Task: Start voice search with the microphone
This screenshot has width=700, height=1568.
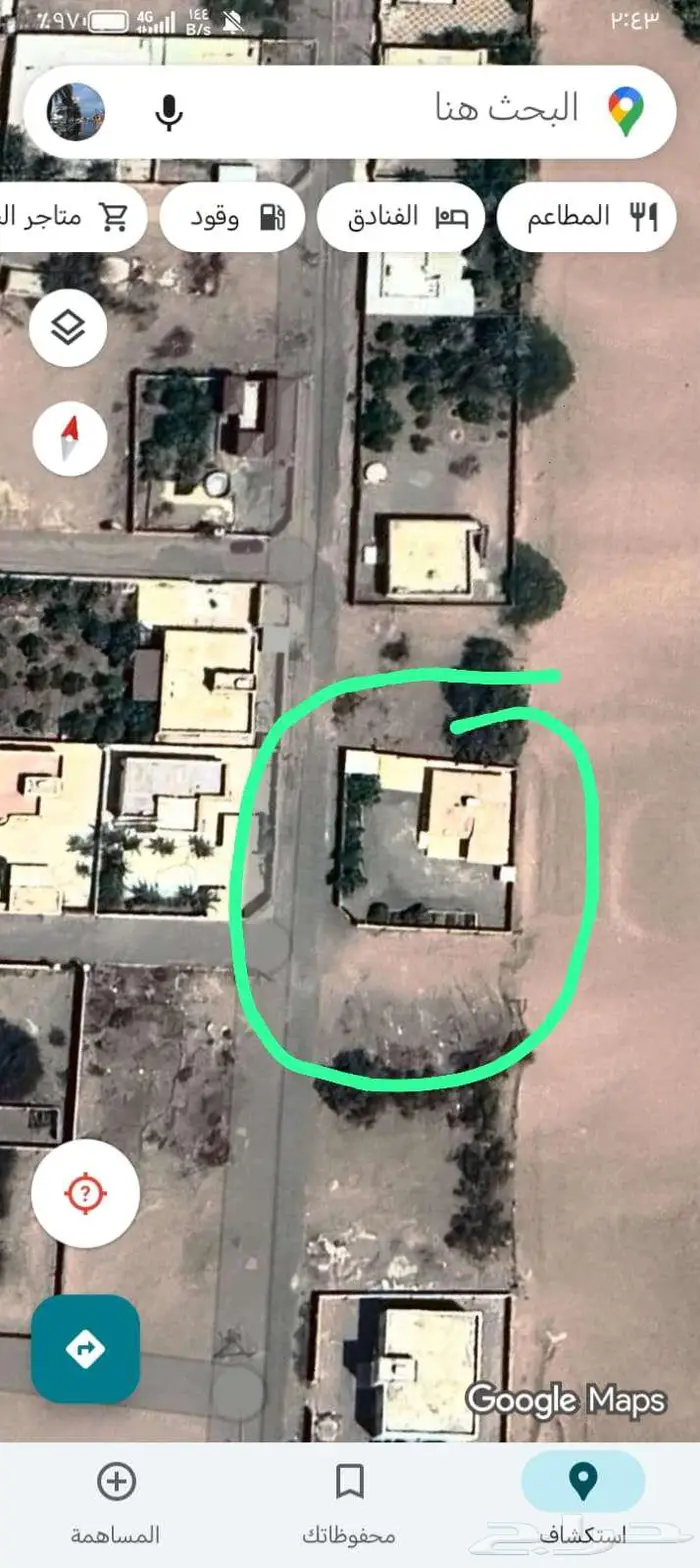Action: (170, 112)
